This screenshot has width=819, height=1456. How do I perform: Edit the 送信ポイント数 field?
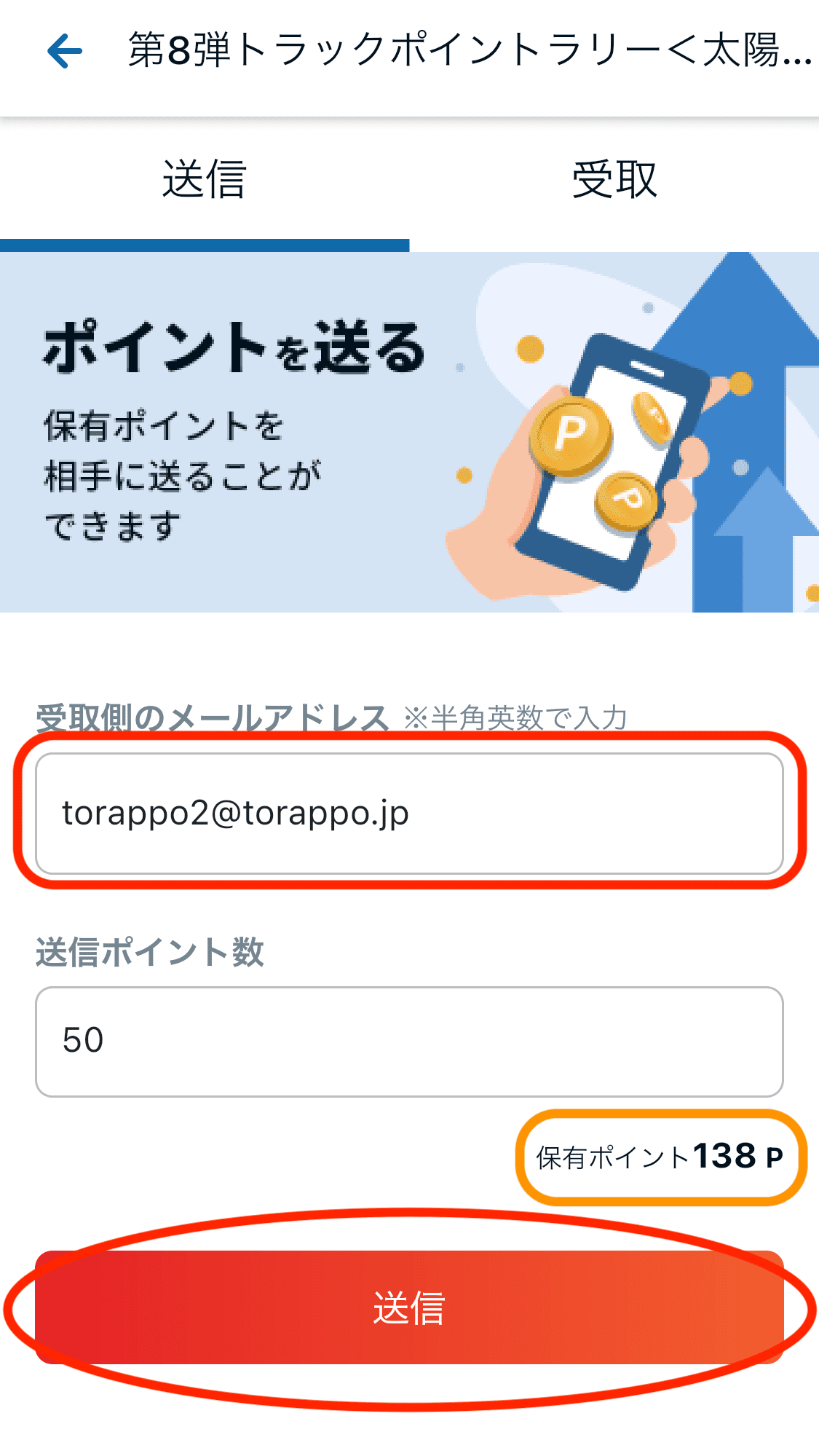(409, 1042)
